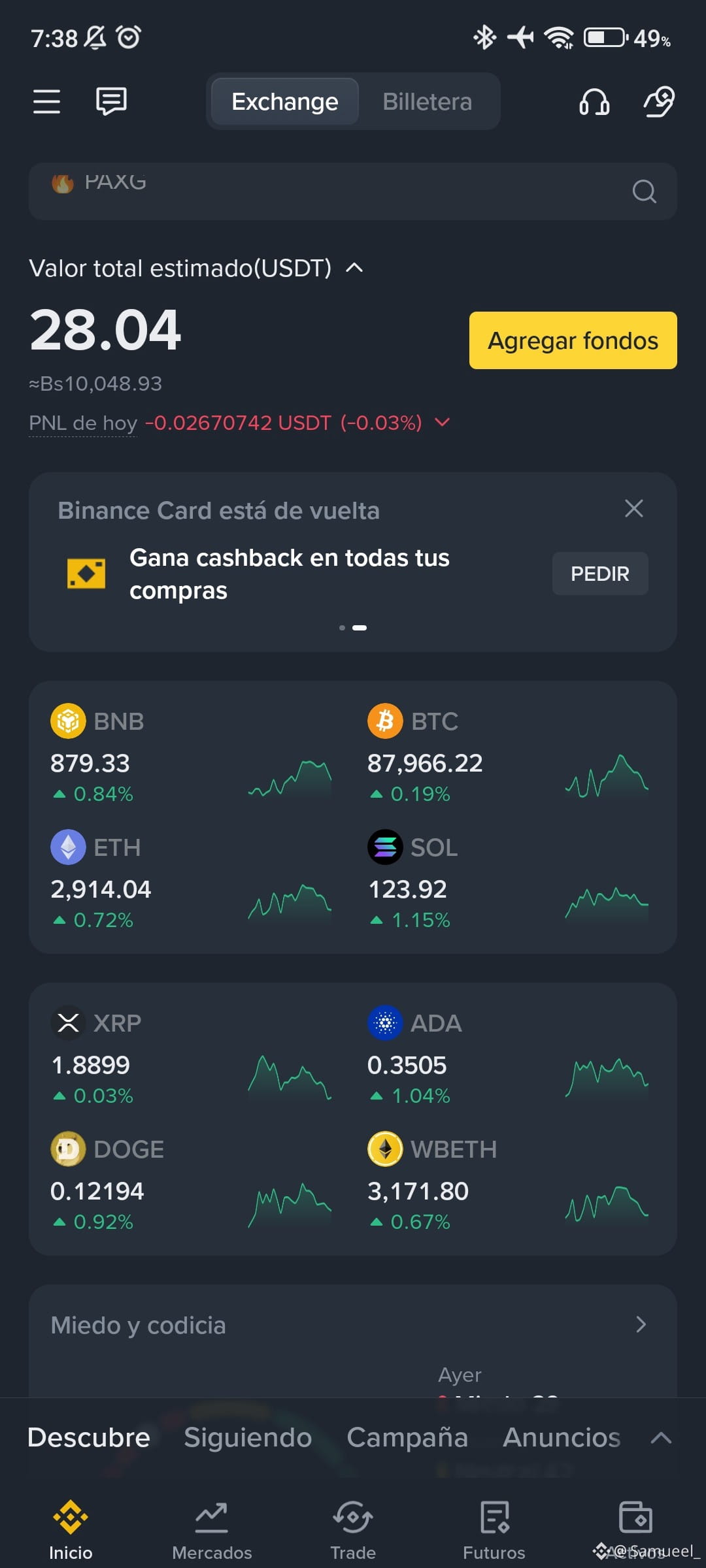The height and width of the screenshot is (1568, 706).
Task: Tap Agregar fondos button
Action: [x=573, y=340]
